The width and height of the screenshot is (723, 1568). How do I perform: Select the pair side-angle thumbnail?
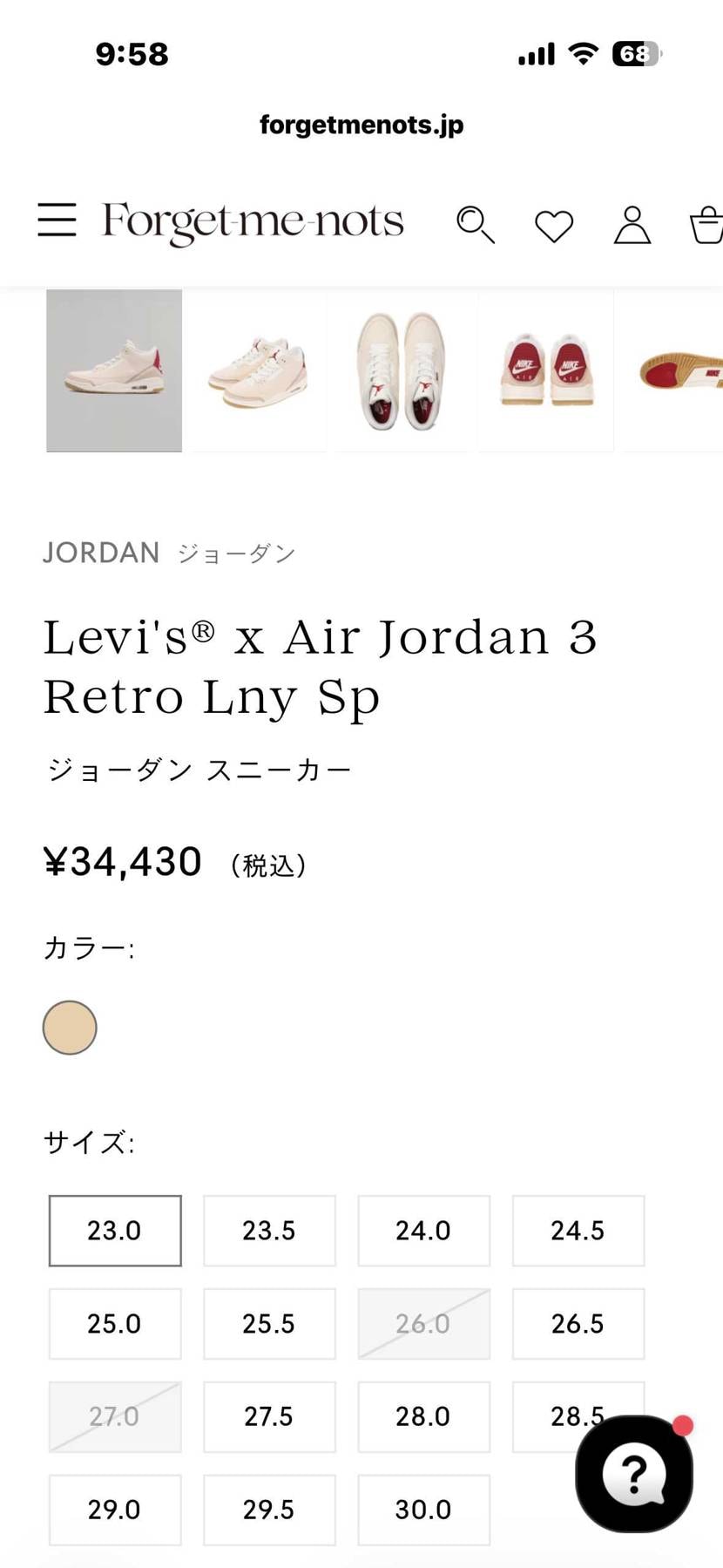259,370
